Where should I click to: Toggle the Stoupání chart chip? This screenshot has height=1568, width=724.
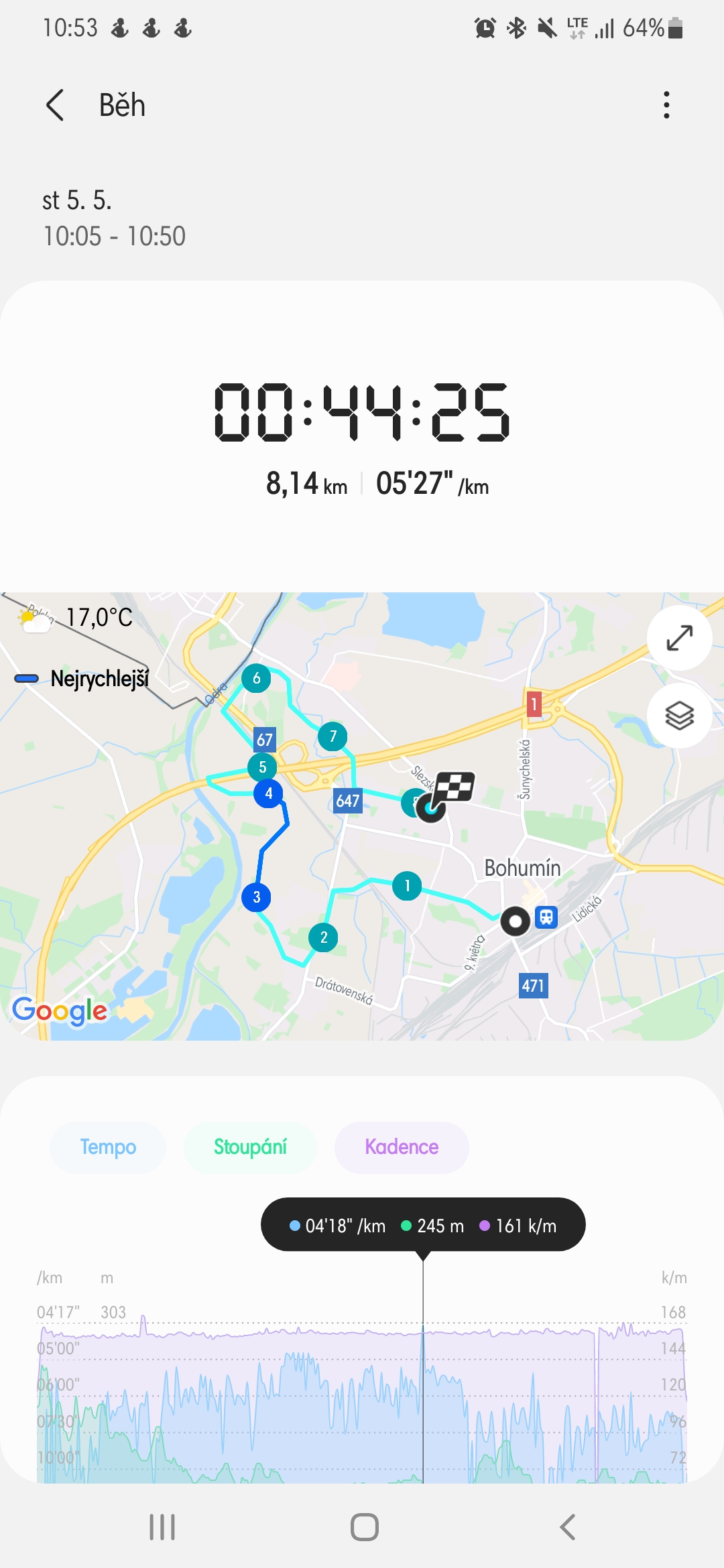coord(250,1147)
